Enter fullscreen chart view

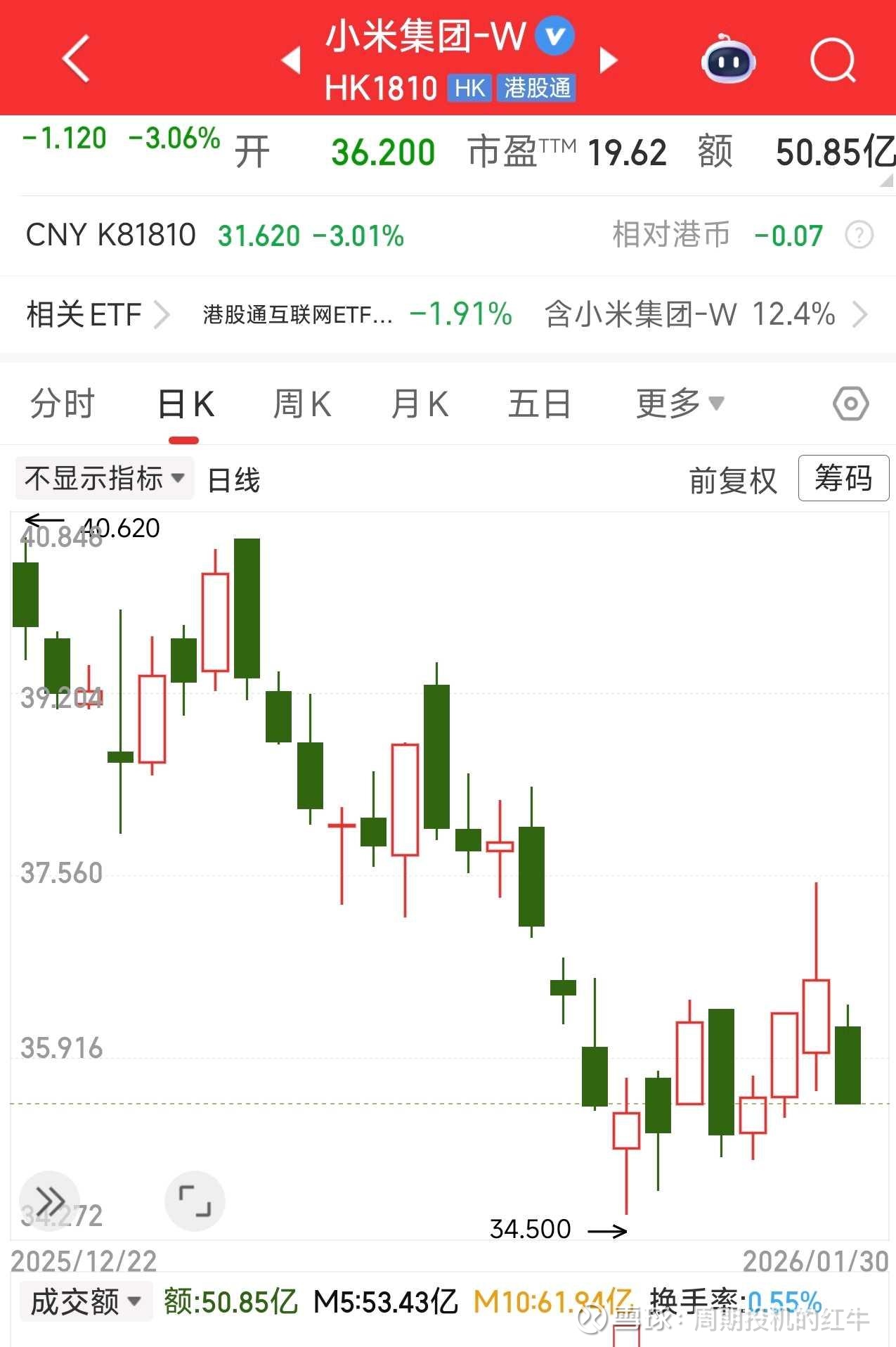coord(195,1201)
